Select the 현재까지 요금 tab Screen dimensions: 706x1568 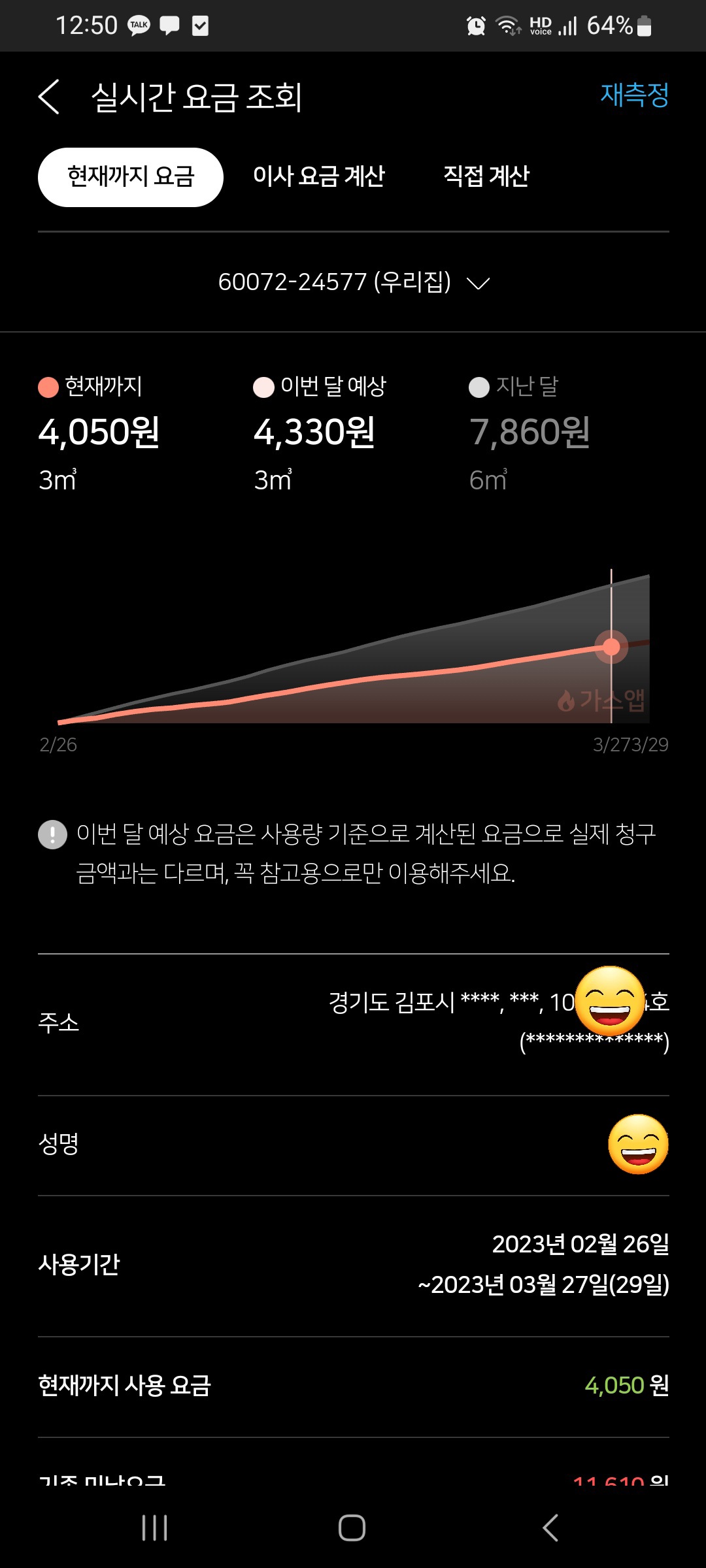click(131, 177)
